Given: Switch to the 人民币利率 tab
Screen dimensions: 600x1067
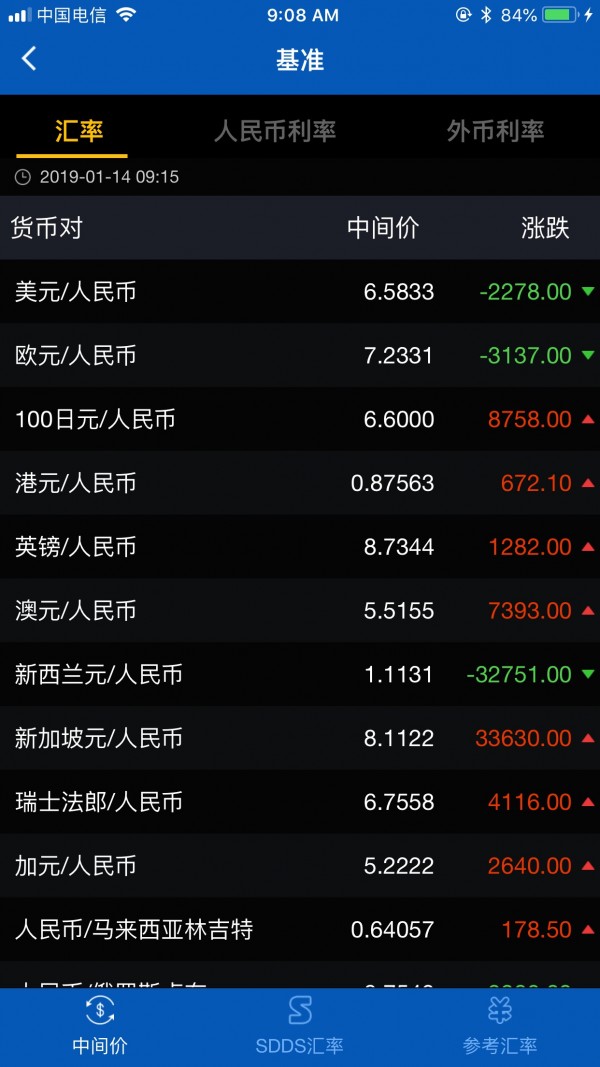Looking at the screenshot, I should pos(274,131).
